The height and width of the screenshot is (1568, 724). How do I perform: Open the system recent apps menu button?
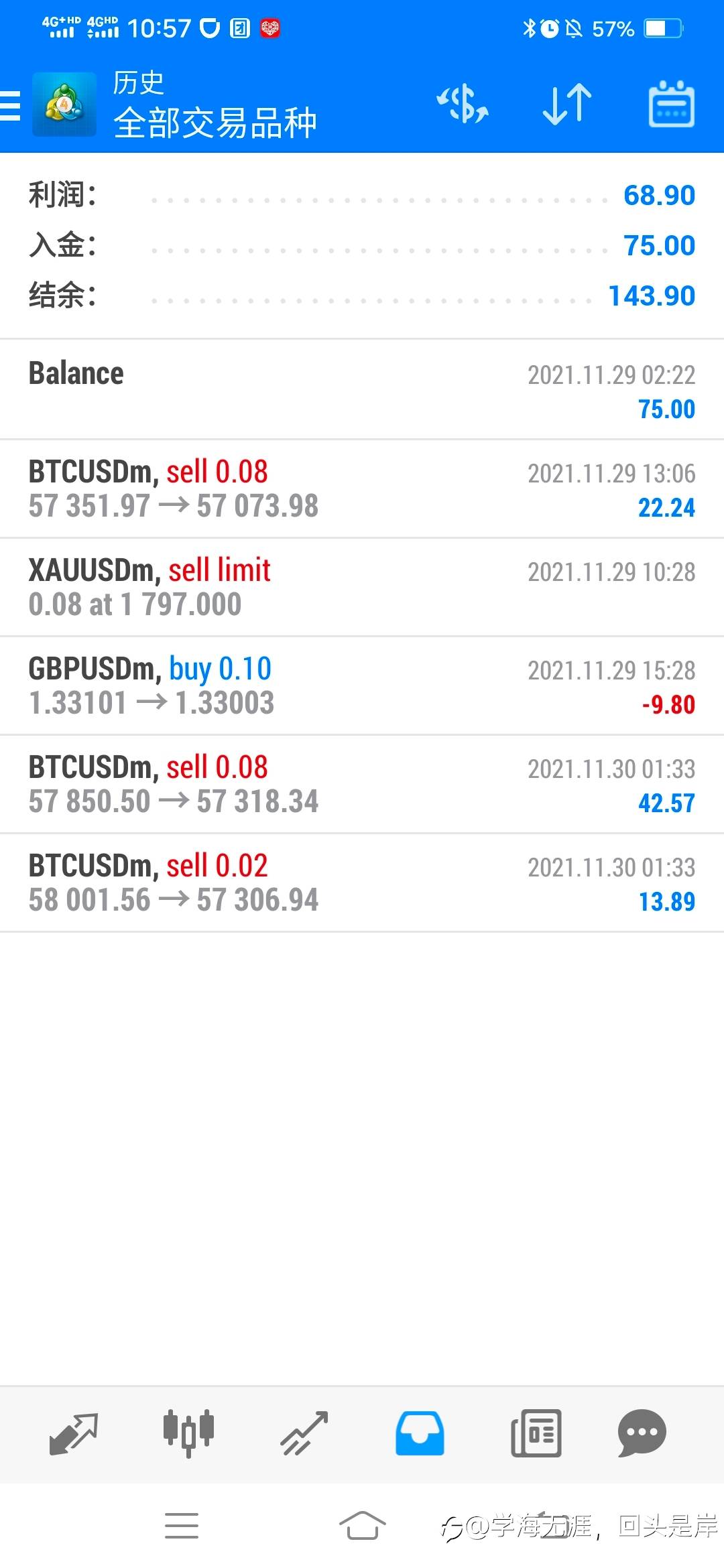pyautogui.click(x=182, y=1526)
